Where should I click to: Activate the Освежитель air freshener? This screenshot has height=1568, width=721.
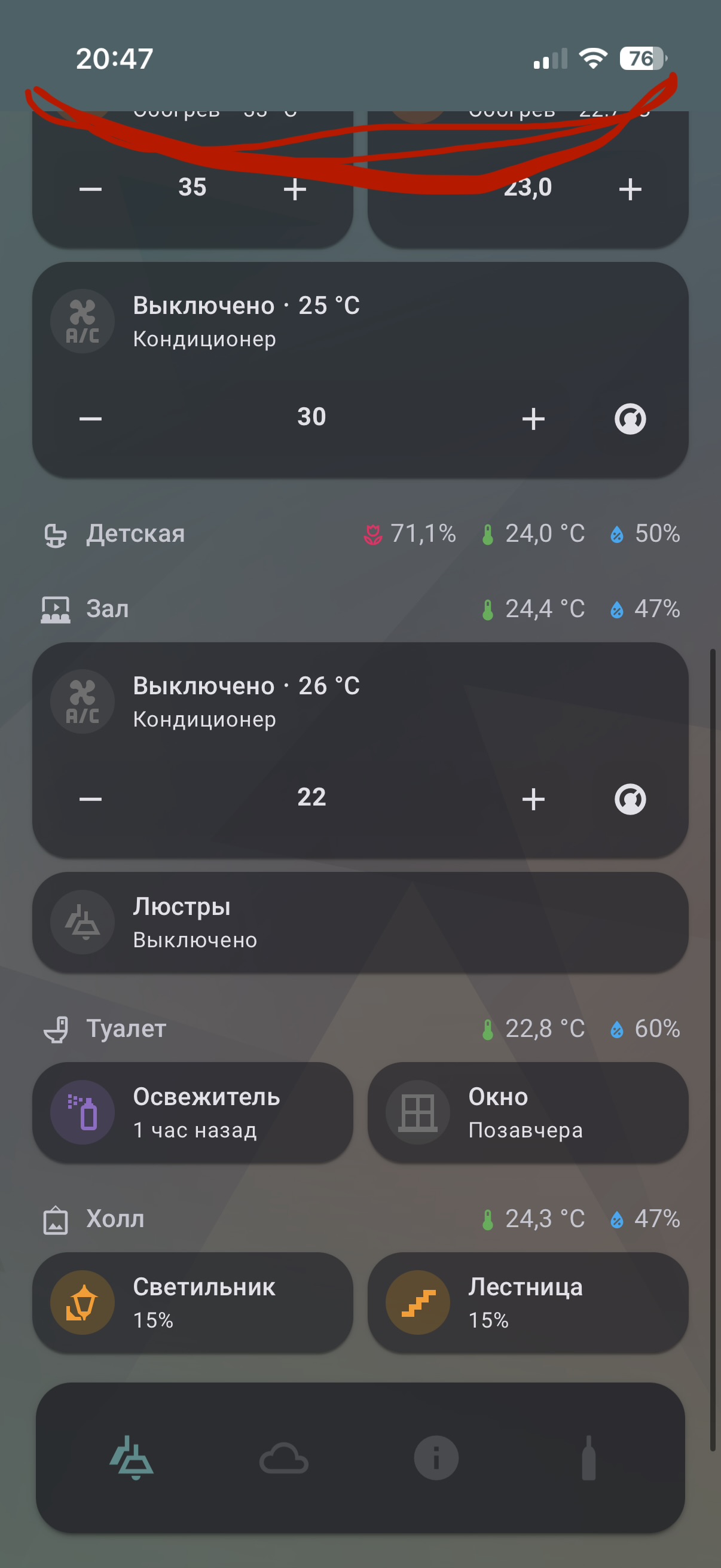coord(83,1112)
